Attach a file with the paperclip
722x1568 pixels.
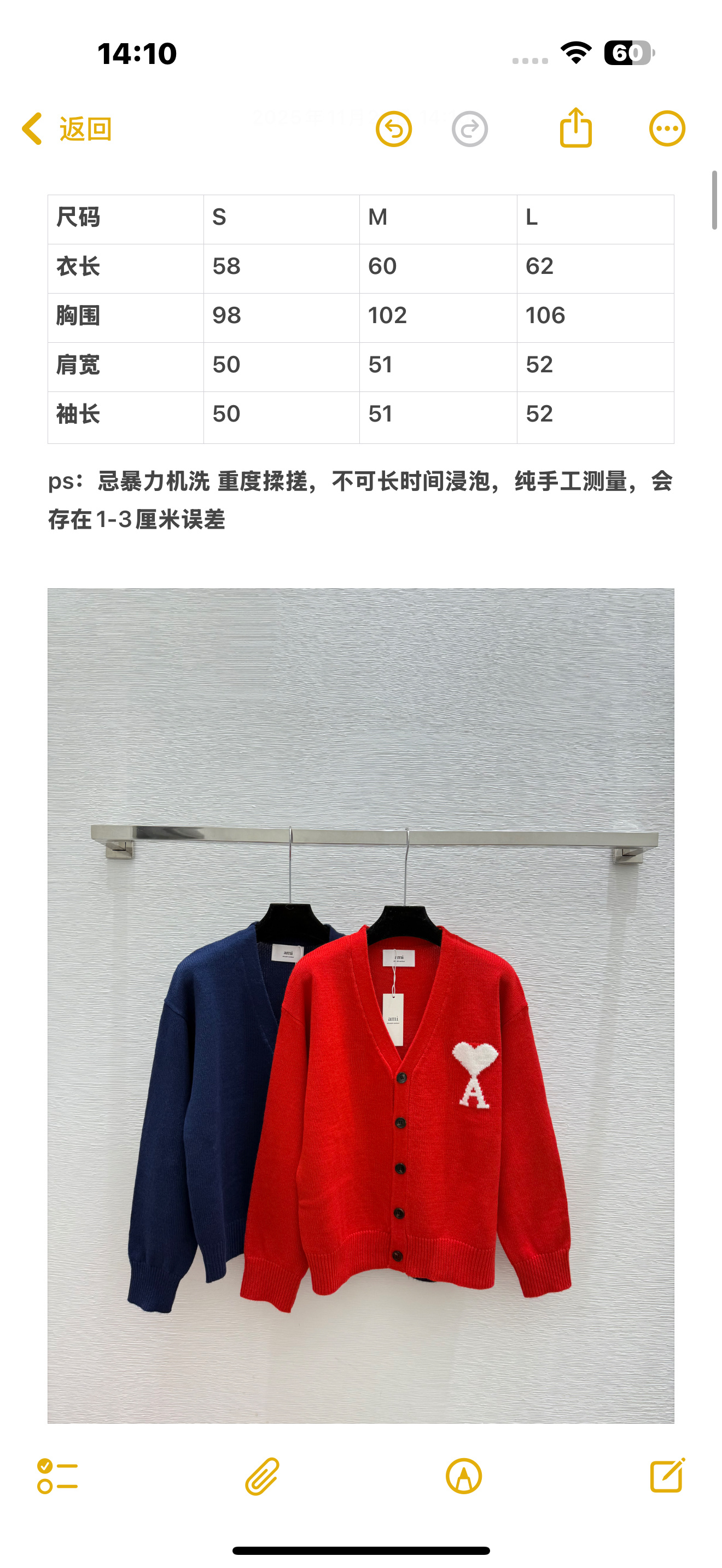262,1476
